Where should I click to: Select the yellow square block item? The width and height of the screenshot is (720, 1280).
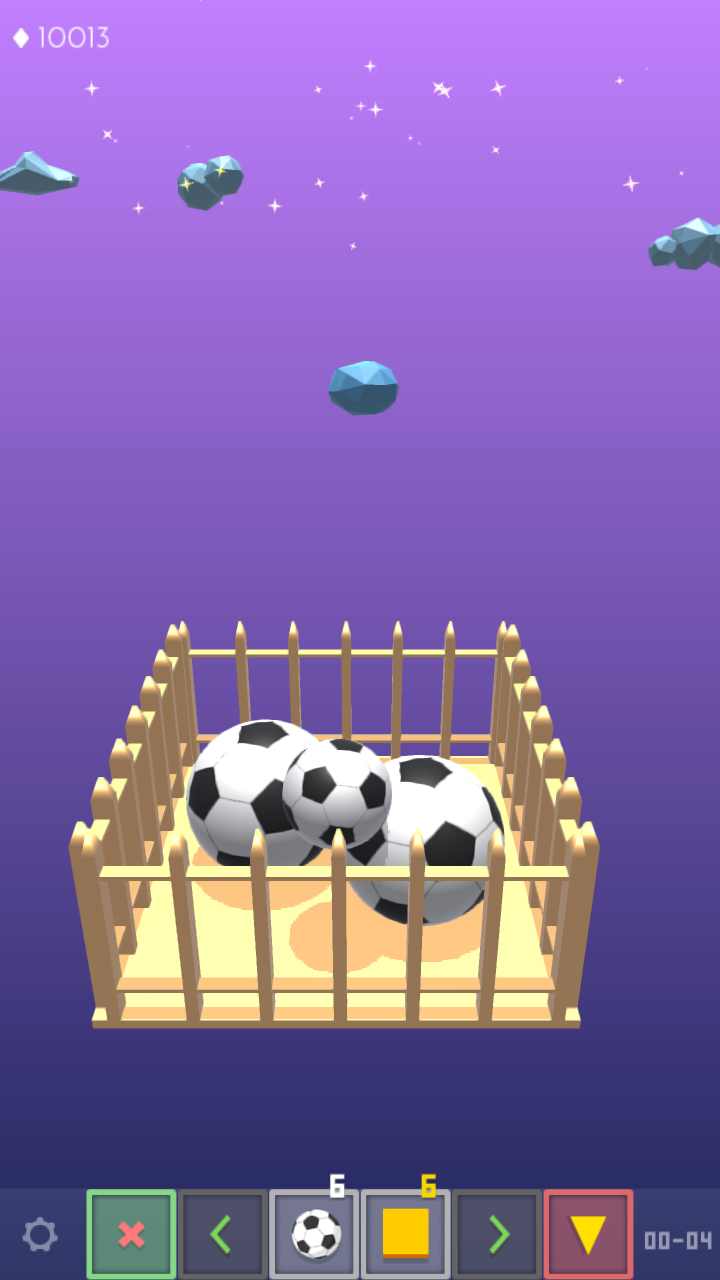(x=405, y=1234)
